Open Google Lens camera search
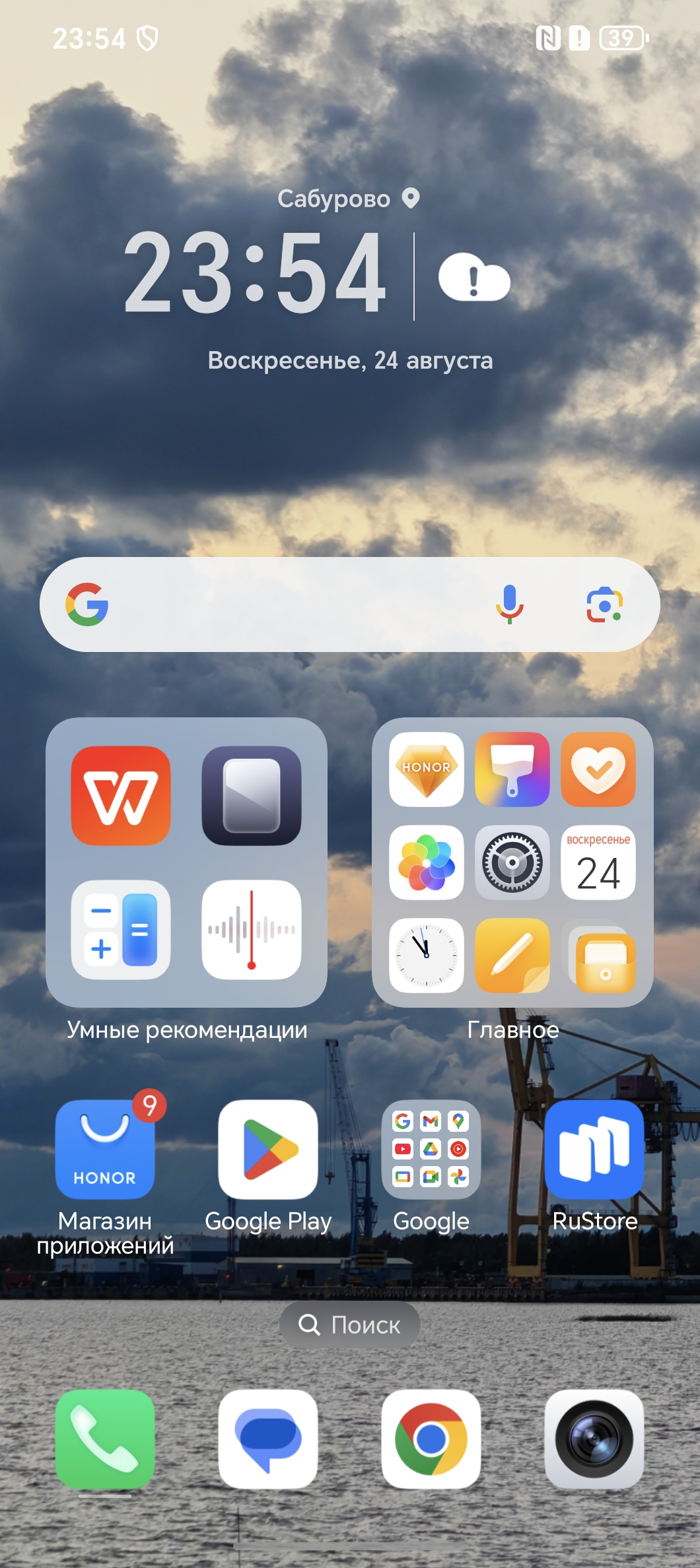700x1568 pixels. [604, 604]
